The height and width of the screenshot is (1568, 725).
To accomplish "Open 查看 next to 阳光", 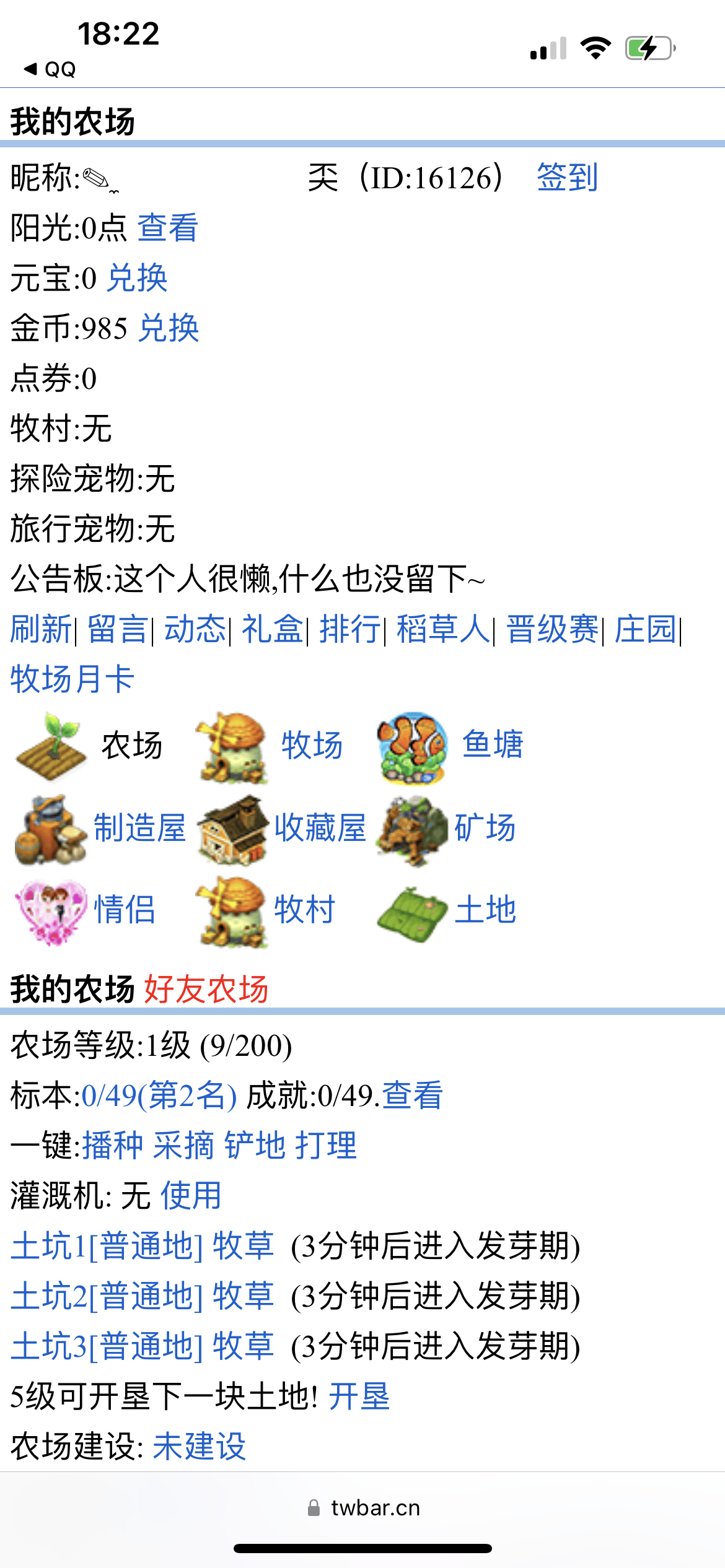I will coord(167,228).
